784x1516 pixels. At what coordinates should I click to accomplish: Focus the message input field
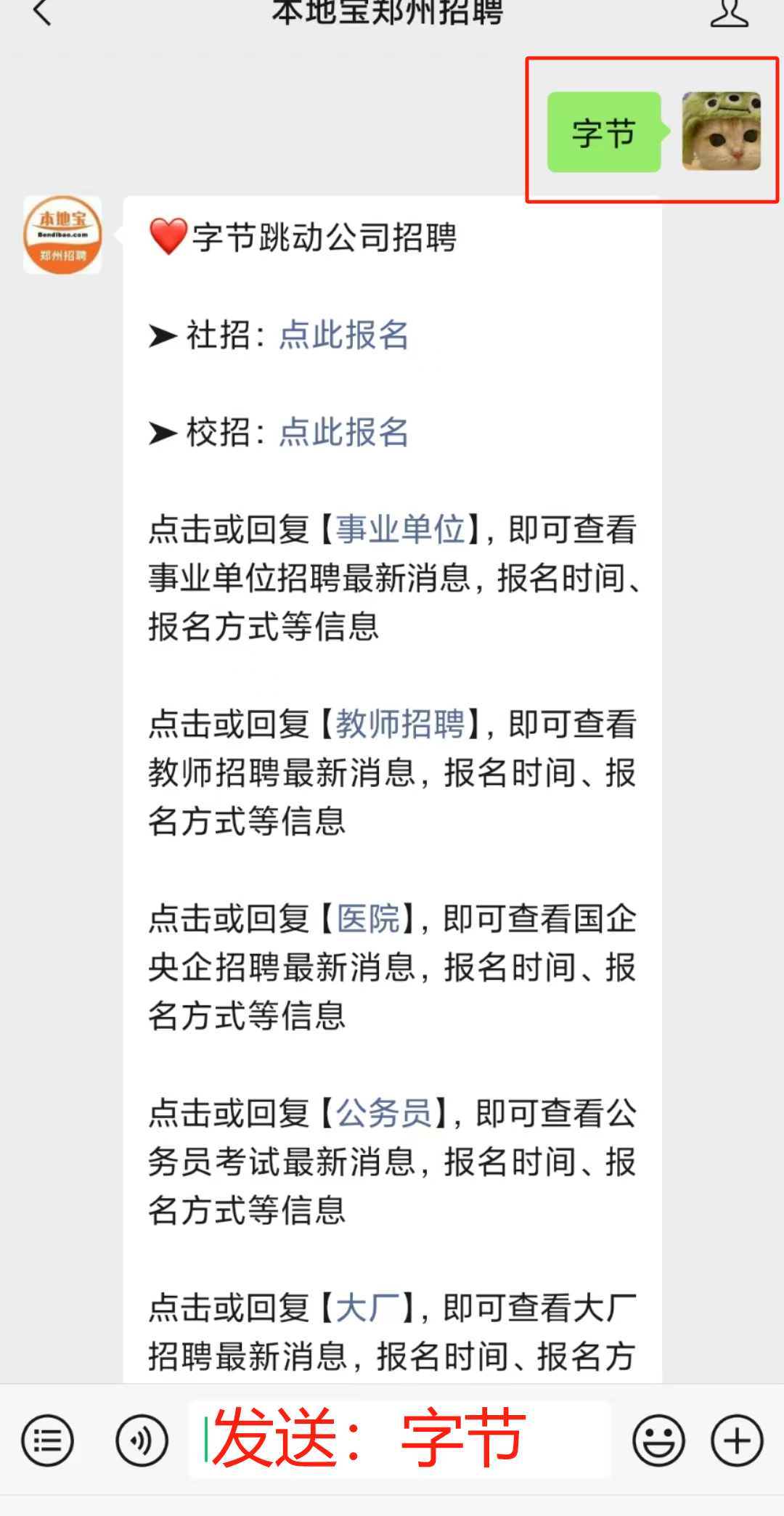coord(399,1440)
